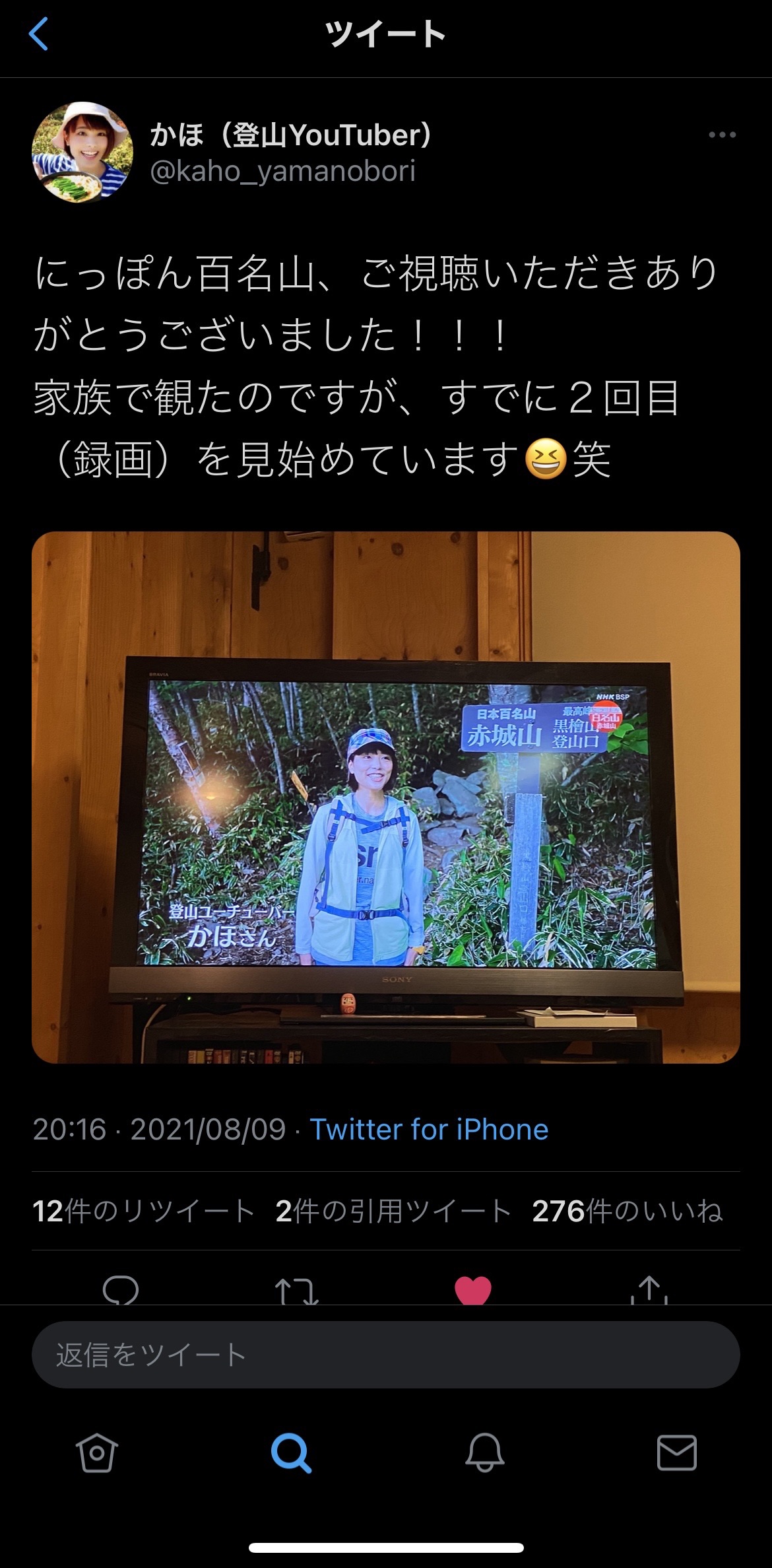Tap the 返信をツイート reply field
Image resolution: width=772 pixels, height=1568 pixels.
[x=386, y=1356]
